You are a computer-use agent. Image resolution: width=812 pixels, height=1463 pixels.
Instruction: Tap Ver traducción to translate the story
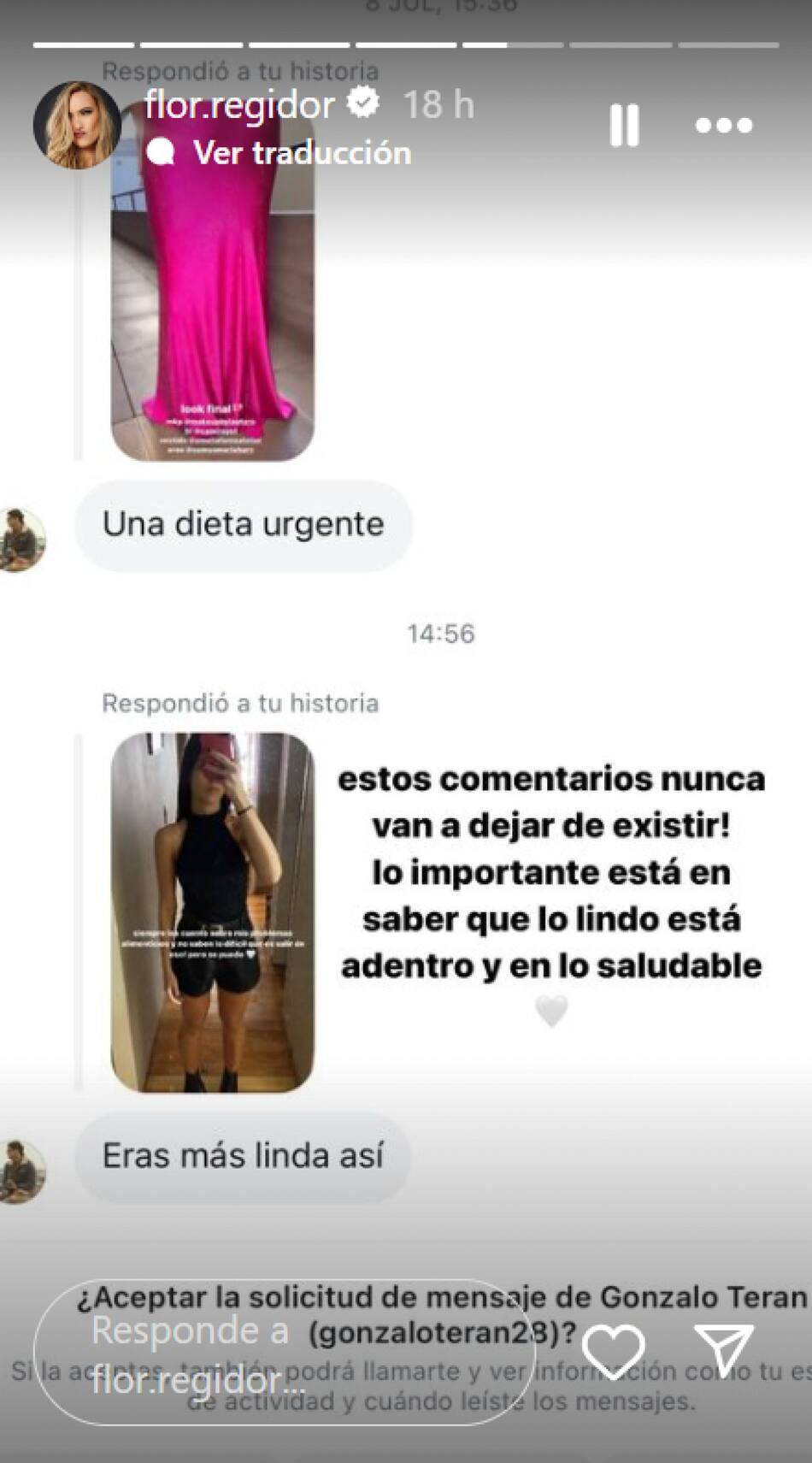tap(301, 153)
